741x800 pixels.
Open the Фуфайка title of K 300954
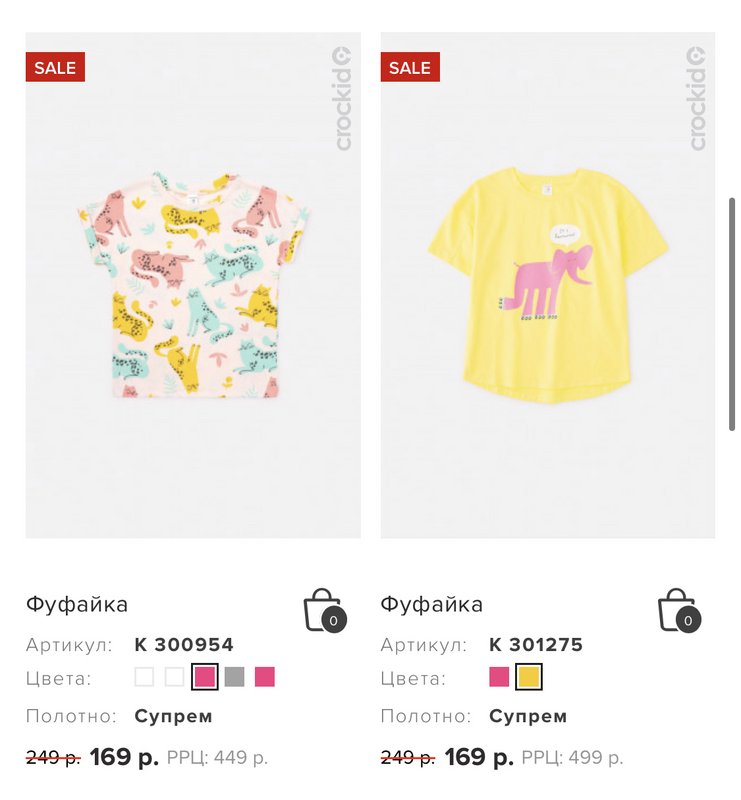point(77,604)
